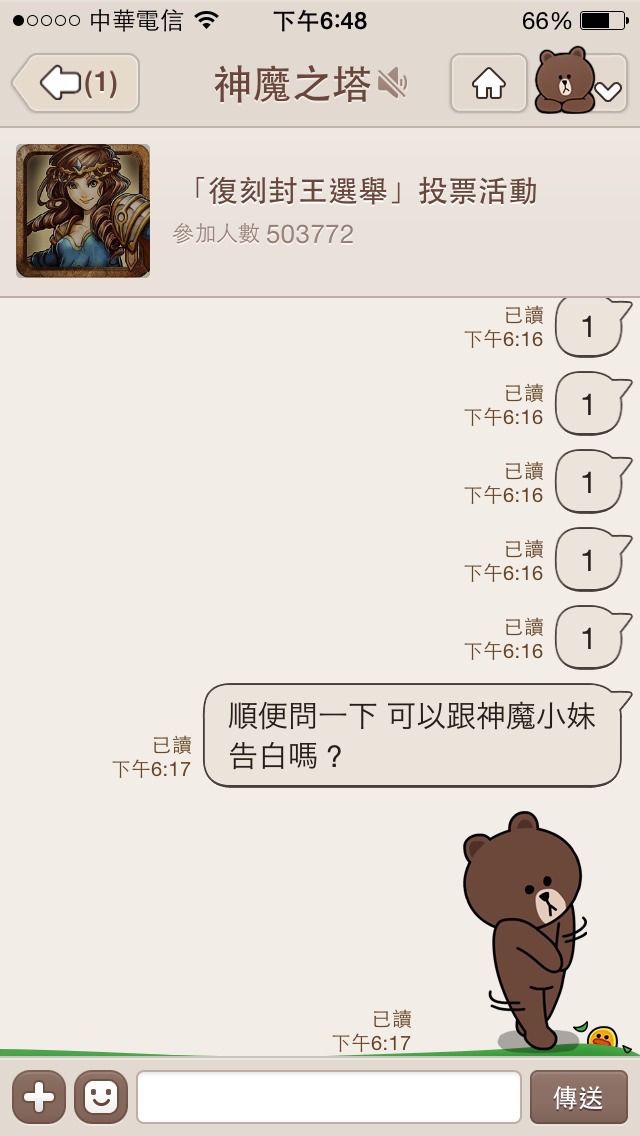This screenshot has width=640, height=1136.
Task: Open the sticker and emoji picker
Action: (101, 1097)
